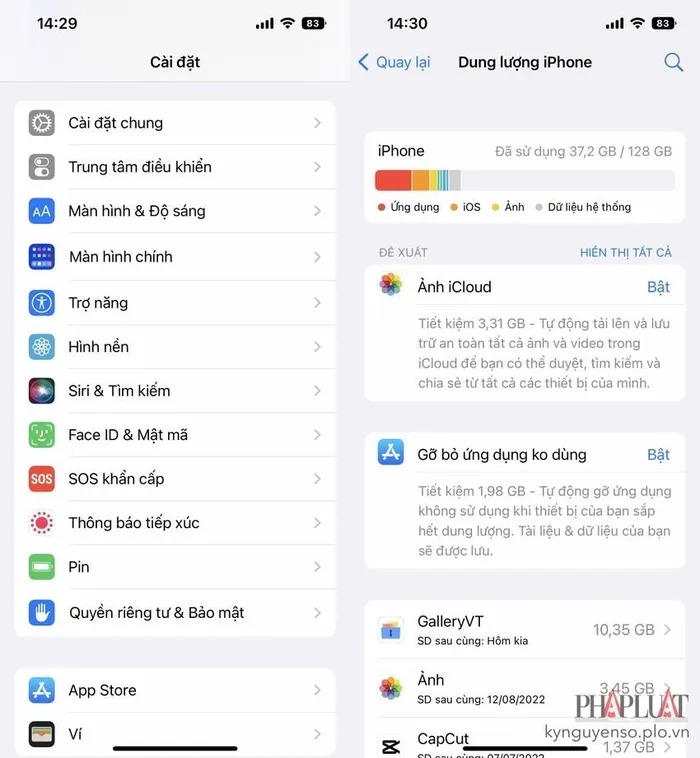Open Trung tâm điều khiển
Image resolution: width=700 pixels, height=758 pixels.
coord(175,167)
